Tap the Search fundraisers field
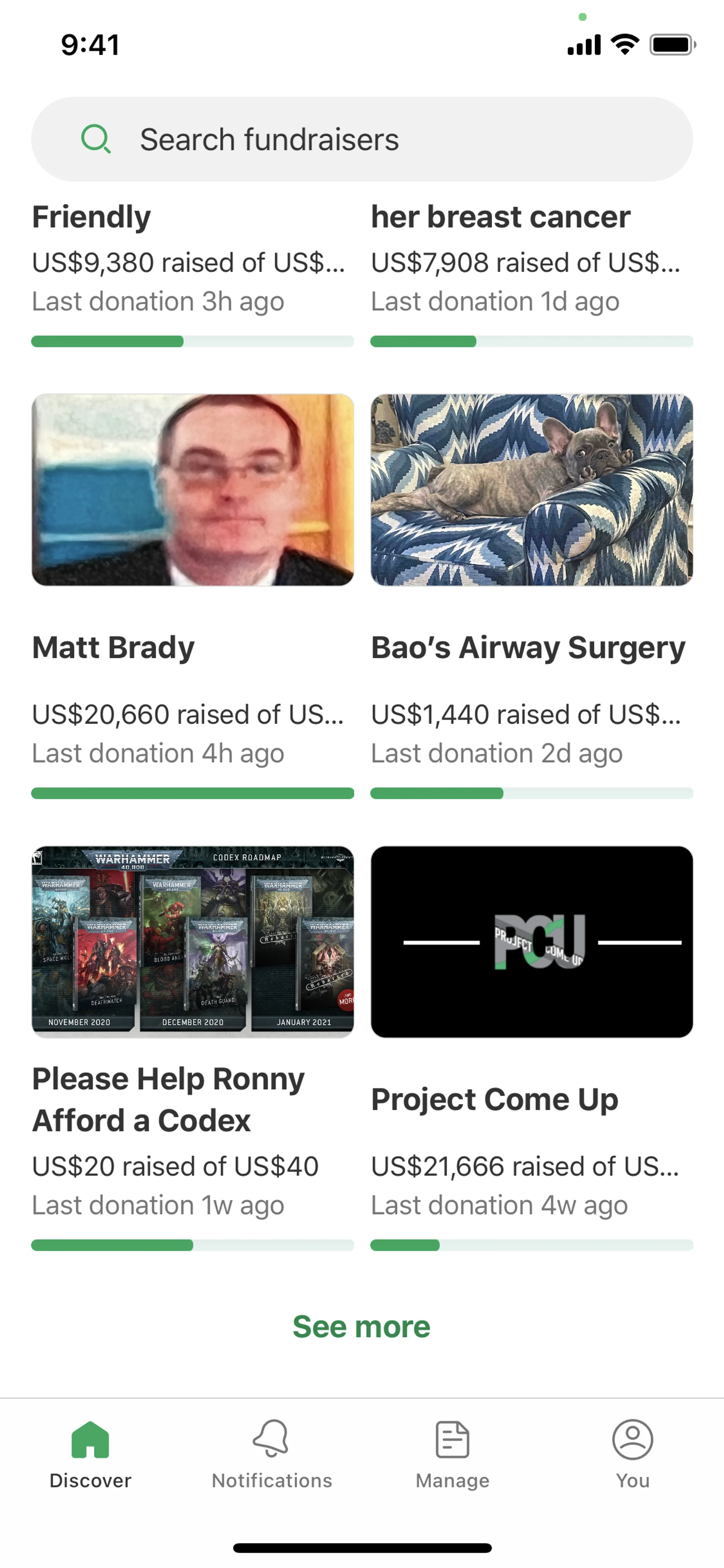724x1568 pixels. coord(361,140)
